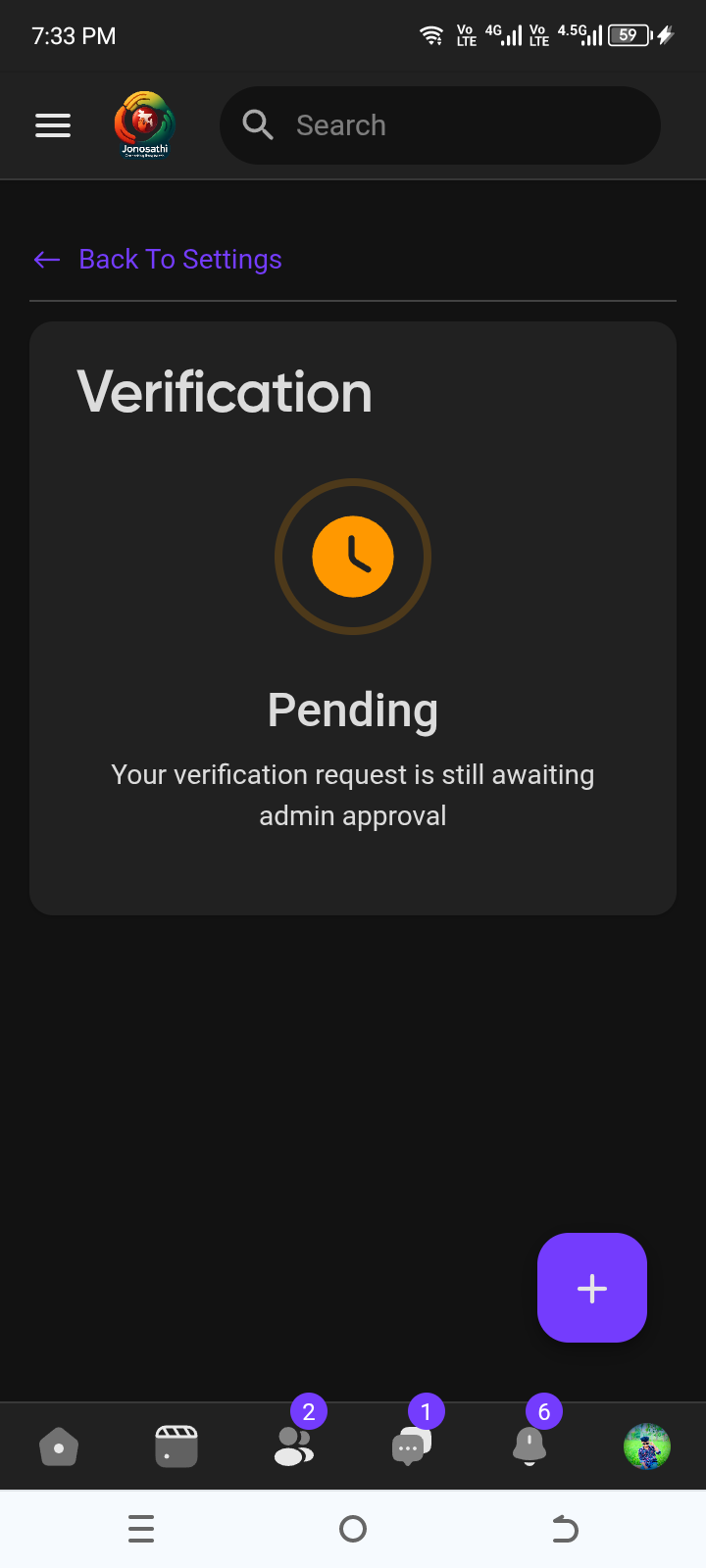
Task: Tap the system home button
Action: pos(353,1529)
